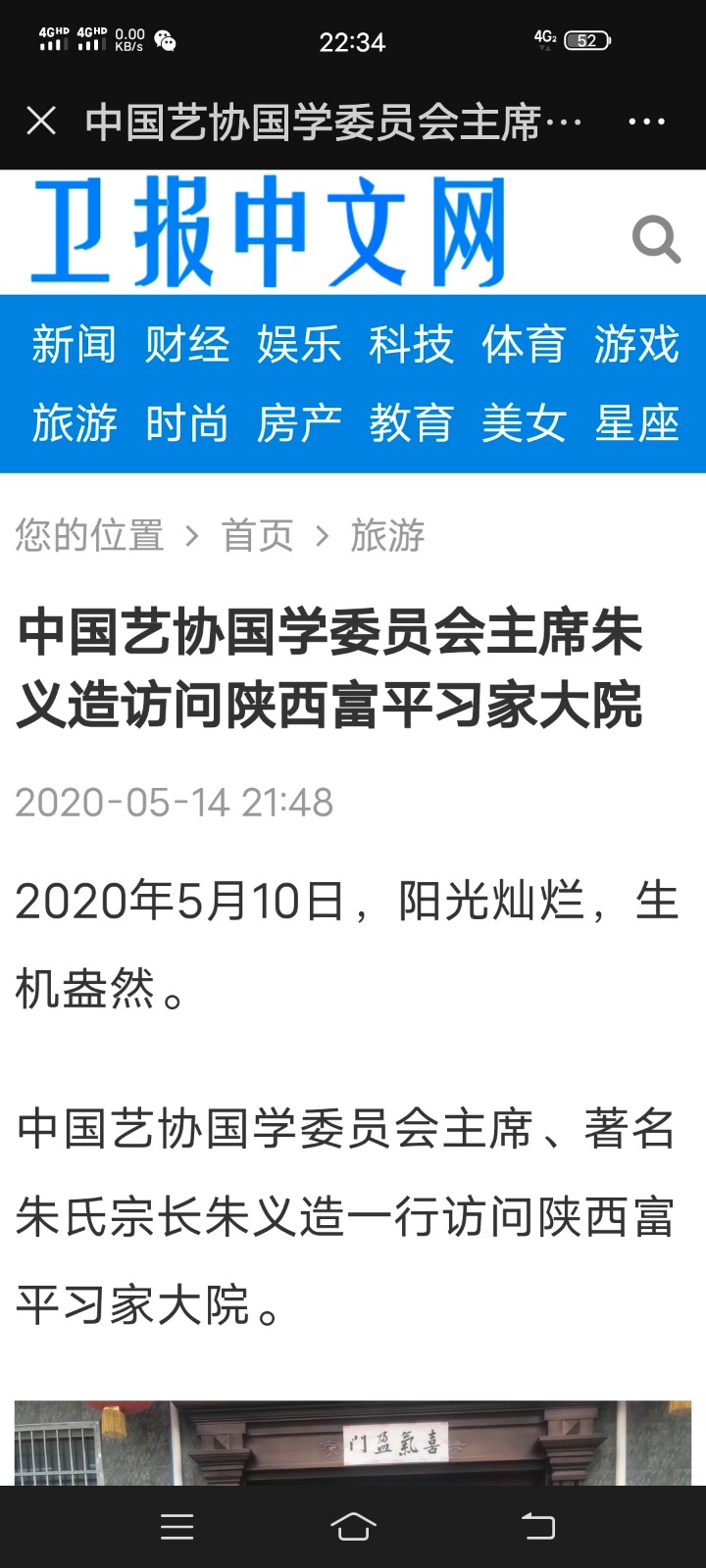Go to 游戏 category
Viewport: 706px width, 1568px height.
(636, 345)
